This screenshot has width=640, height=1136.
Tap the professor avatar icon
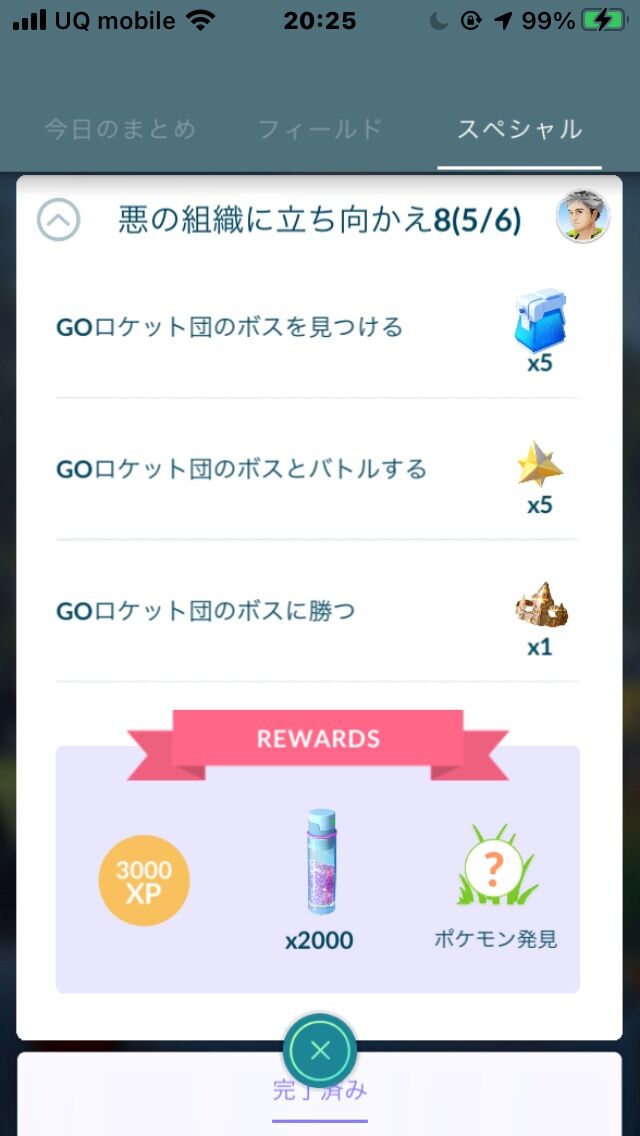[x=582, y=216]
